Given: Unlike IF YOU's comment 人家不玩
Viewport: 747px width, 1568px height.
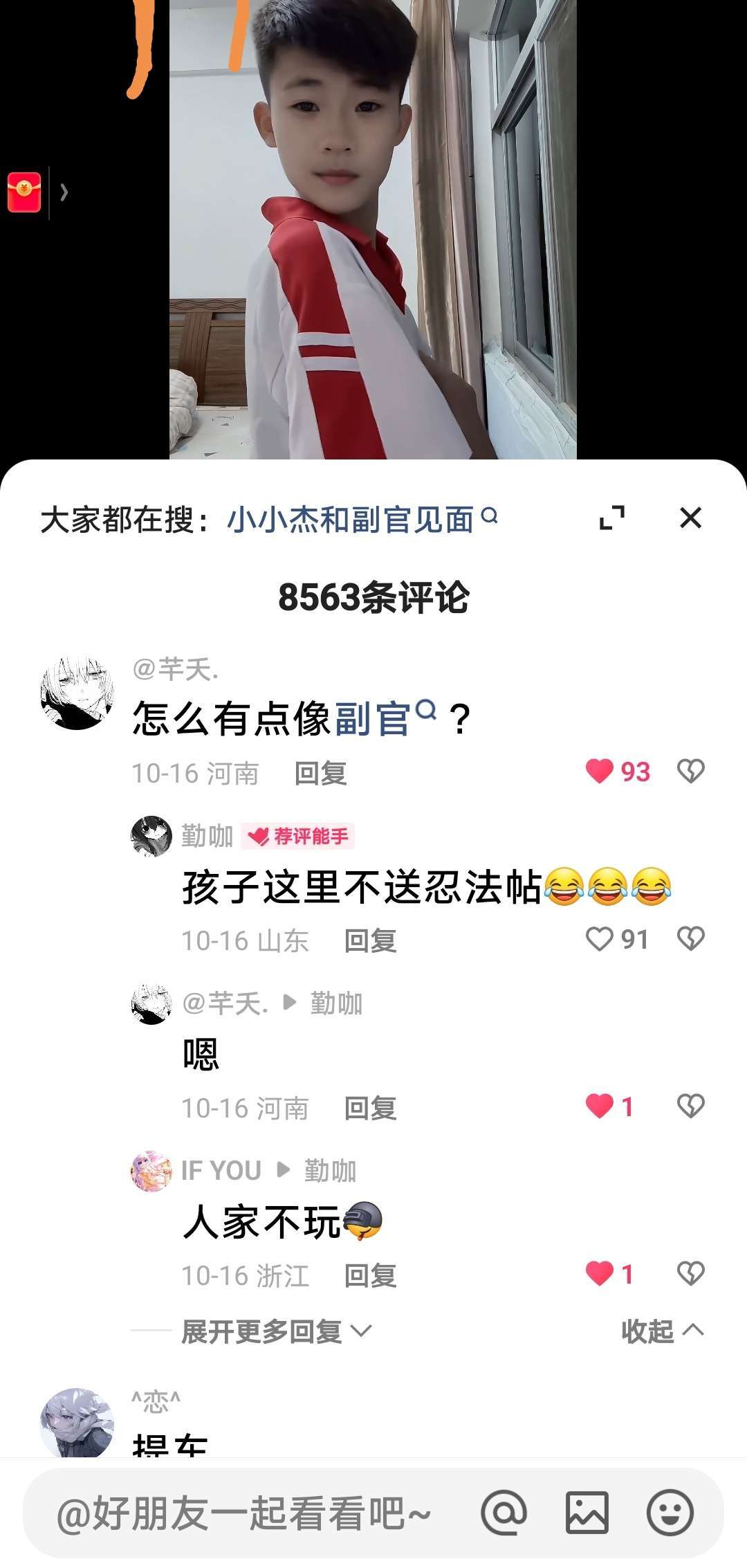Looking at the screenshot, I should [600, 1273].
